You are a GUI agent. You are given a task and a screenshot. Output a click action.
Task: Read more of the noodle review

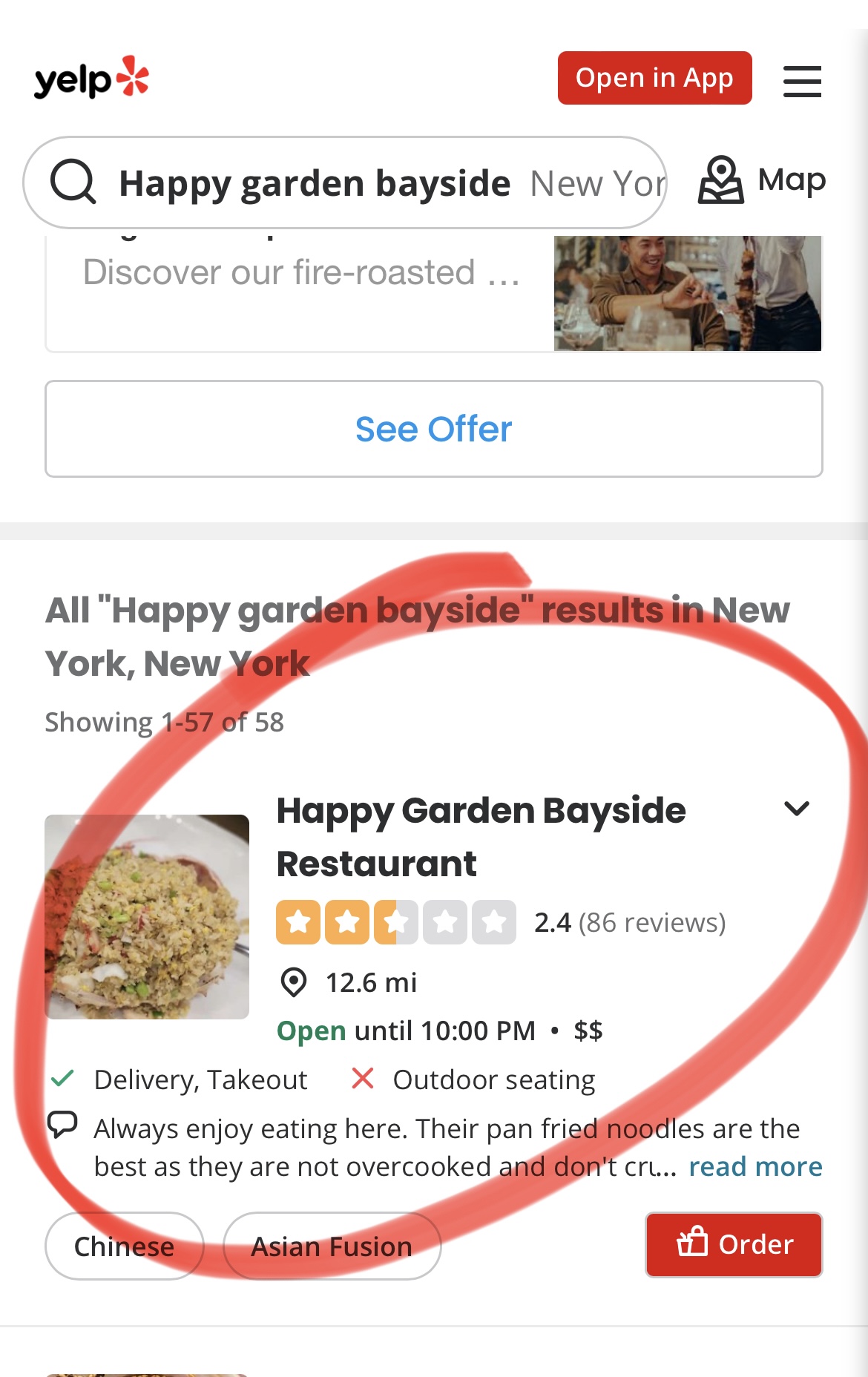[754, 1167]
